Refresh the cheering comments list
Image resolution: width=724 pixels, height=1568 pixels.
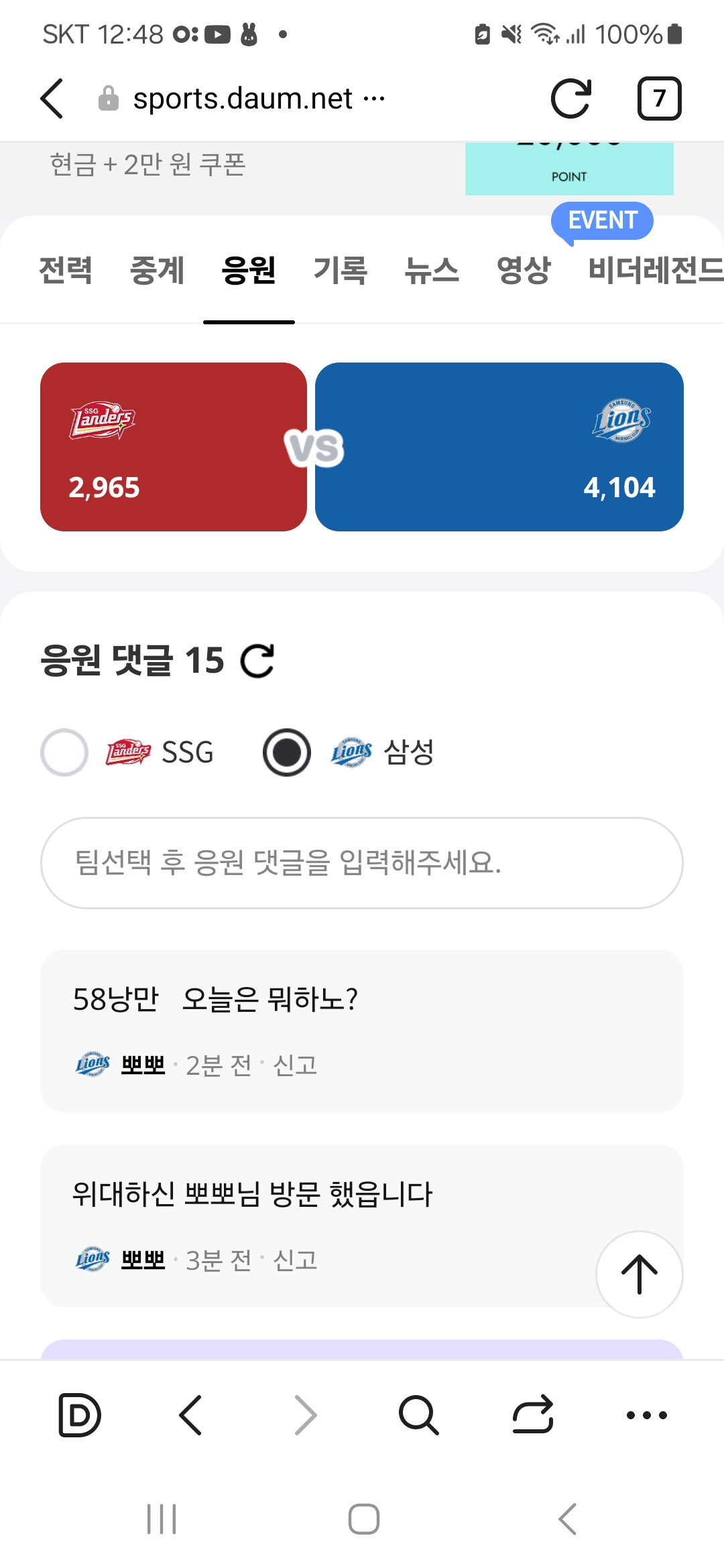258,662
